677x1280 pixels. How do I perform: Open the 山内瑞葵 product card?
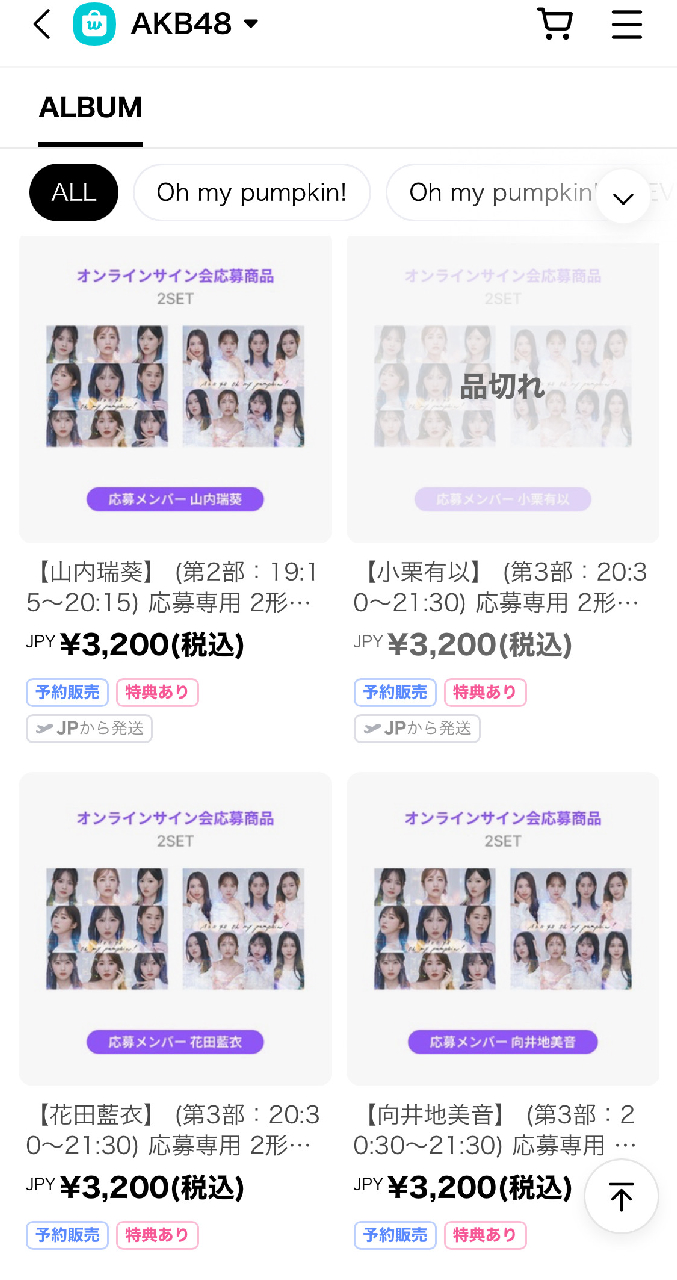(175, 490)
